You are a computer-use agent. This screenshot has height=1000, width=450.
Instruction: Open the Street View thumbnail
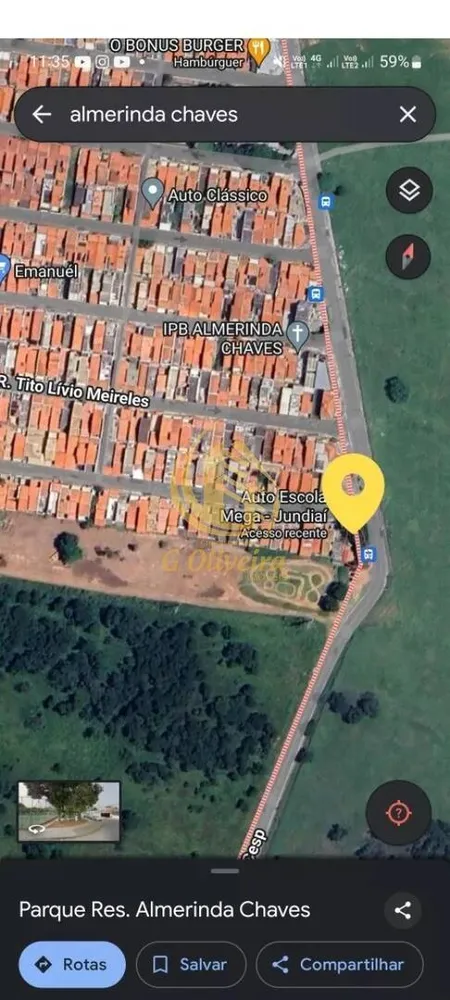point(68,811)
